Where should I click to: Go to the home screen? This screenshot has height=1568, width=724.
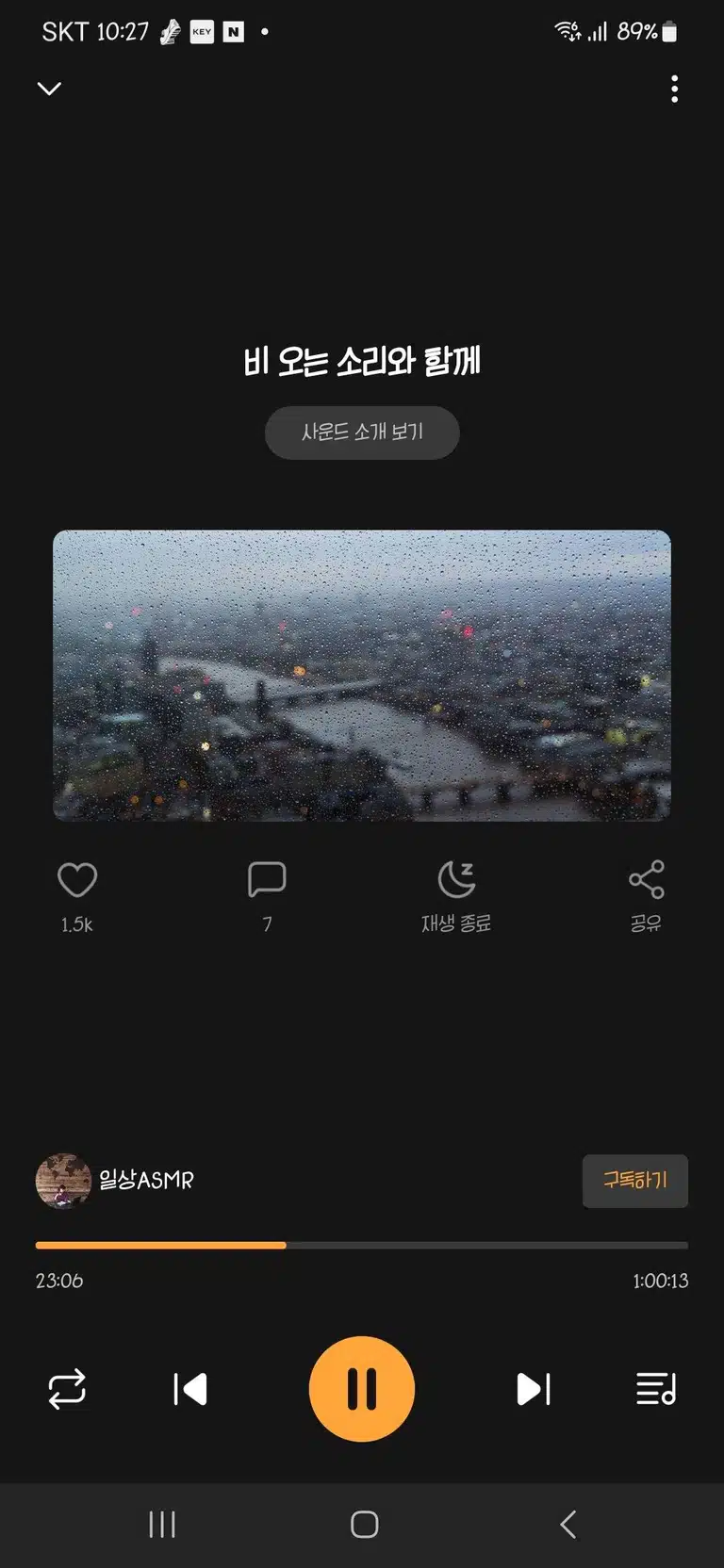[364, 1525]
